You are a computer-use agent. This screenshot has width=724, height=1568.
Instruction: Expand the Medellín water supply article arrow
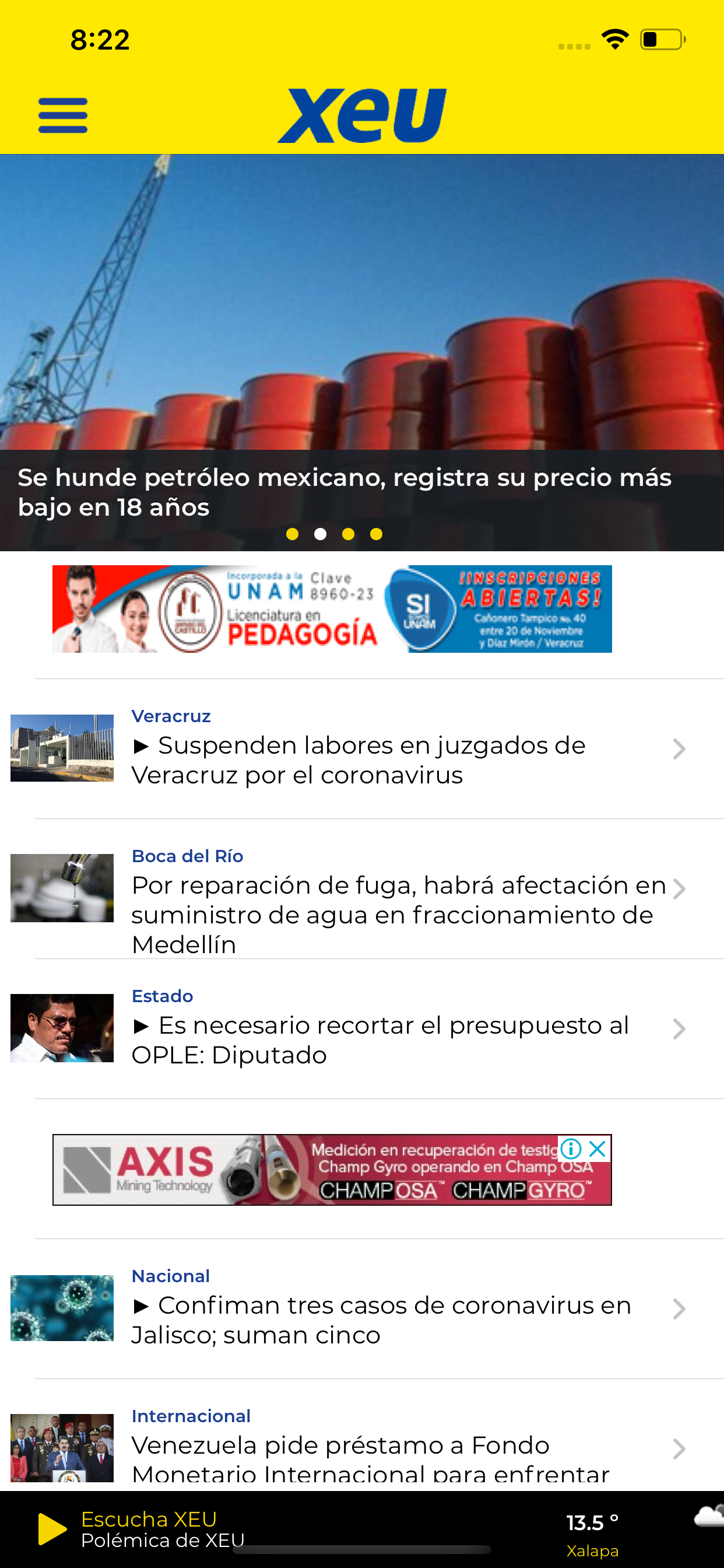[x=680, y=888]
